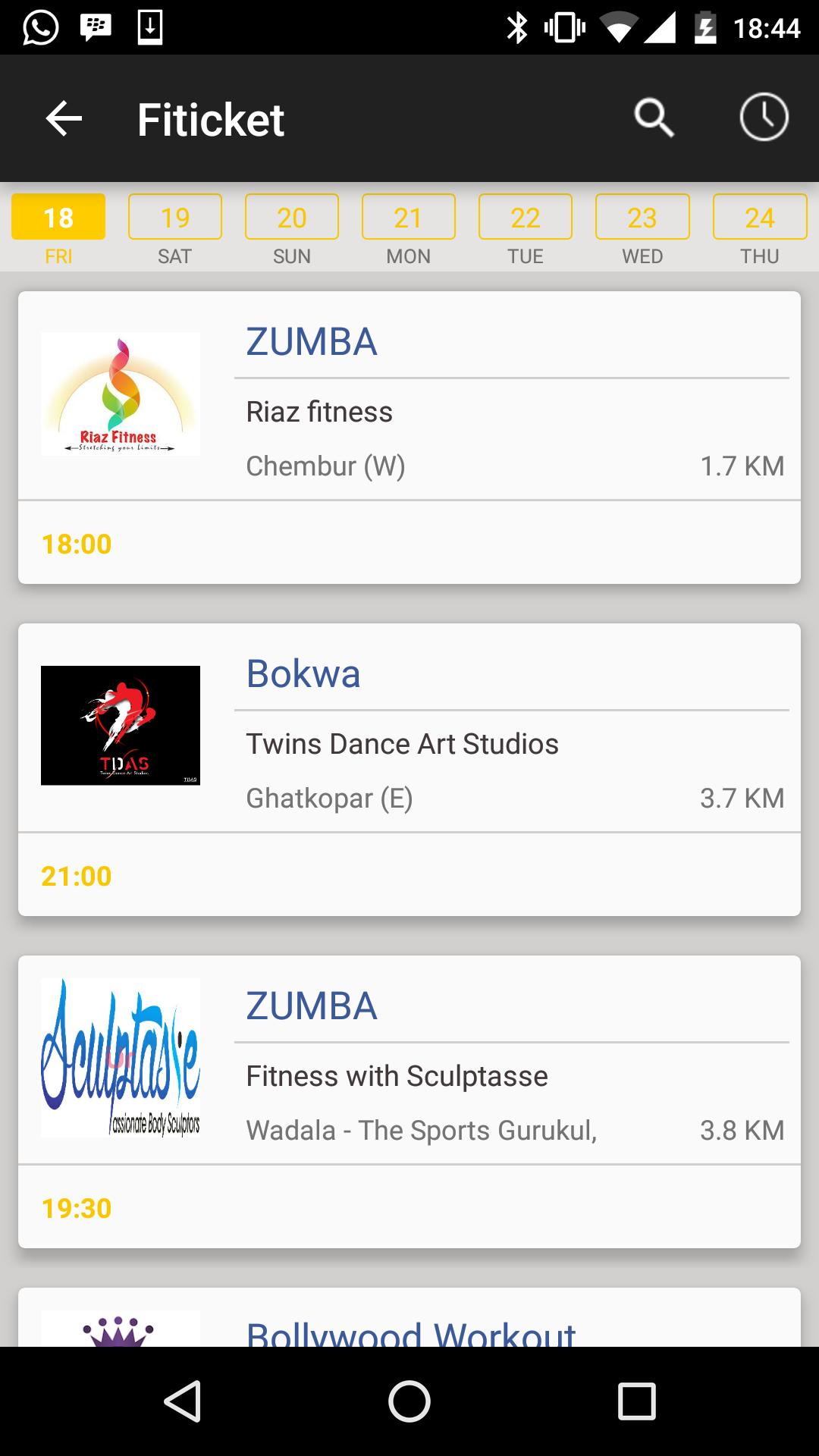Open search in Fiticket
The height and width of the screenshot is (1456, 819).
pos(652,118)
